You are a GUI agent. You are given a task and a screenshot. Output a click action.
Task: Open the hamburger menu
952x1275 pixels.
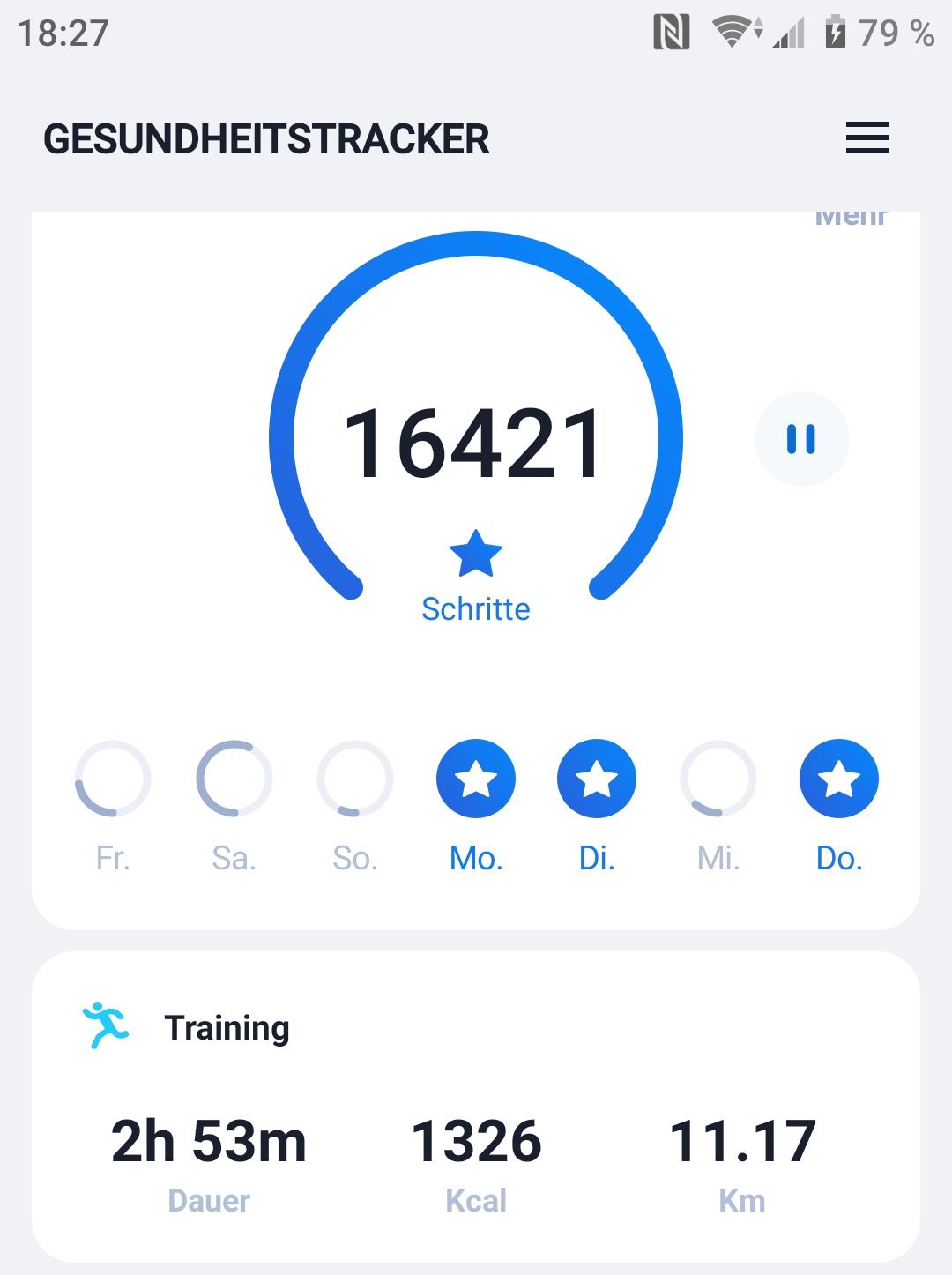pos(866,138)
